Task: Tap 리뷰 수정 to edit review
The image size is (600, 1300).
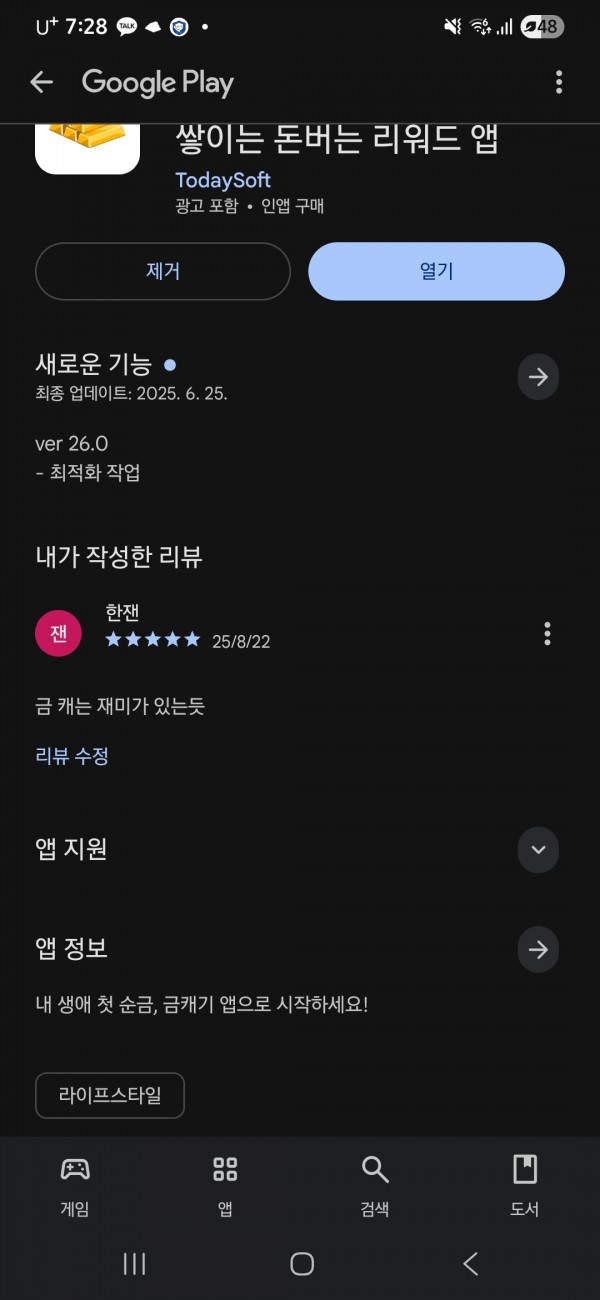Action: [72, 756]
